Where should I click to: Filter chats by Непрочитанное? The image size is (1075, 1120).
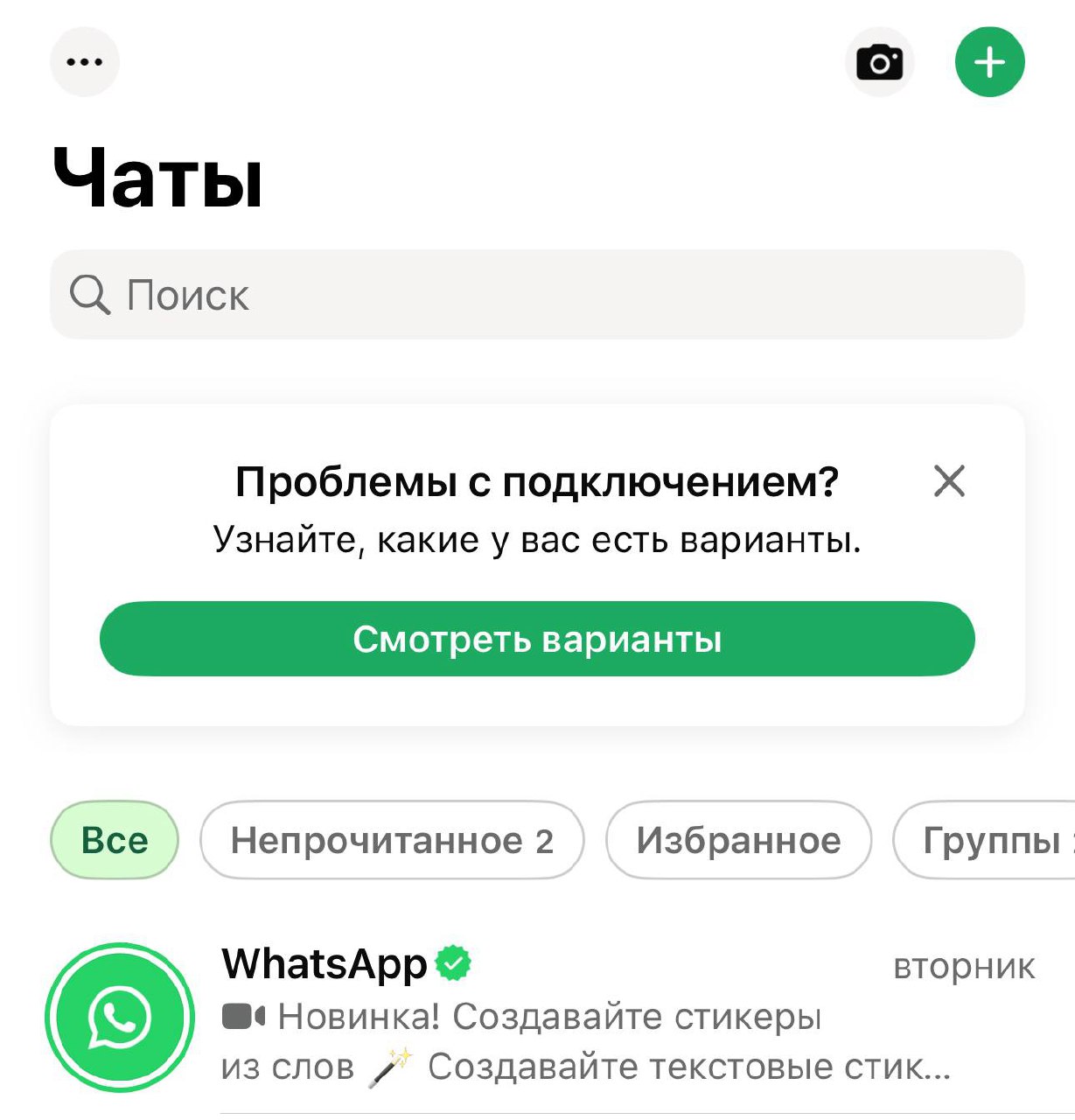391,840
